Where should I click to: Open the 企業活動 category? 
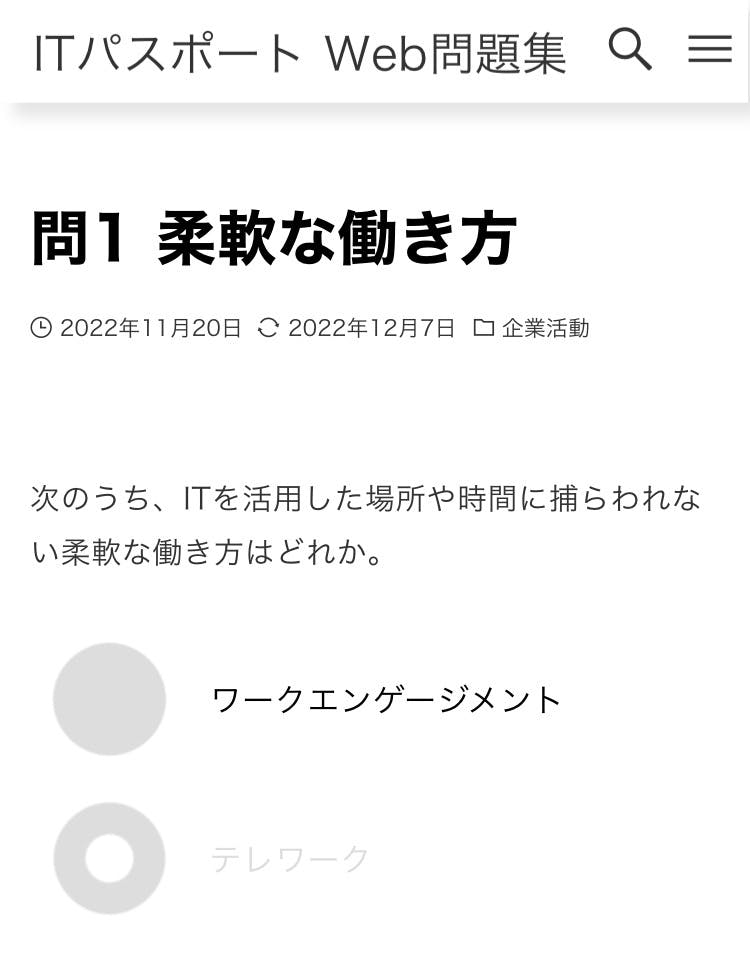point(545,328)
